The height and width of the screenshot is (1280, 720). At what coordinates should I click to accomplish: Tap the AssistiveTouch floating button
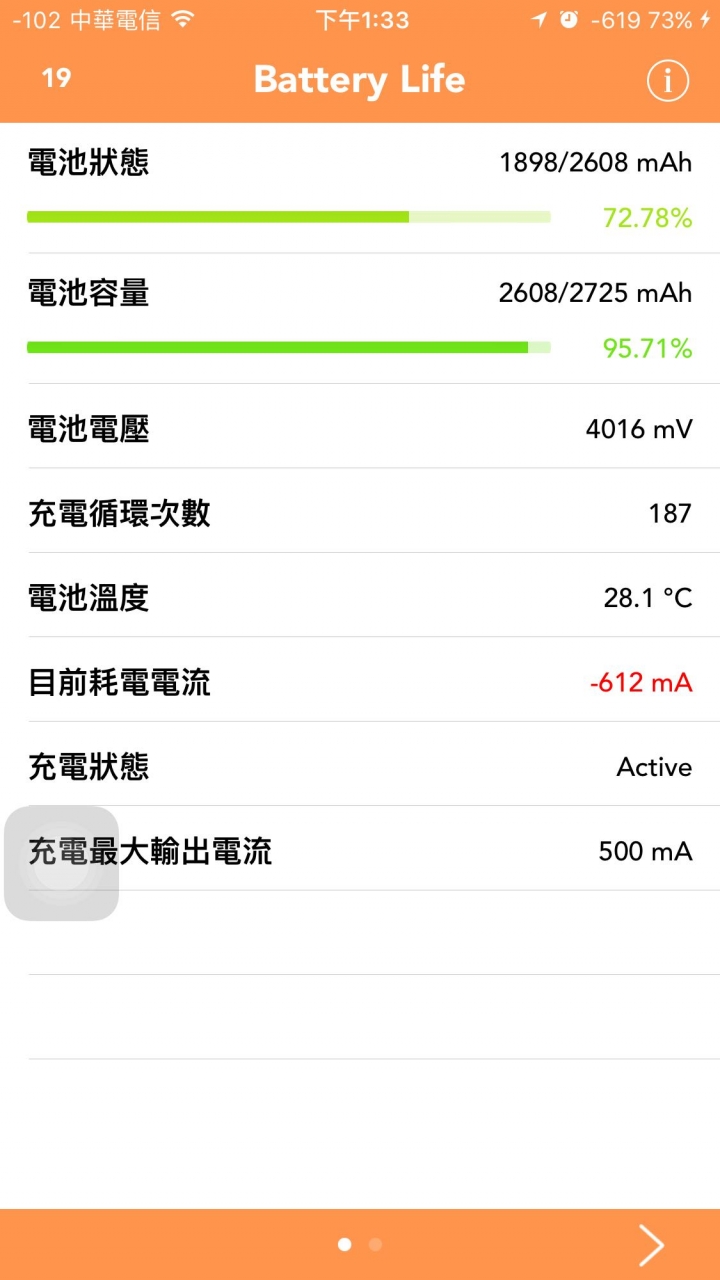pyautogui.click(x=62, y=863)
